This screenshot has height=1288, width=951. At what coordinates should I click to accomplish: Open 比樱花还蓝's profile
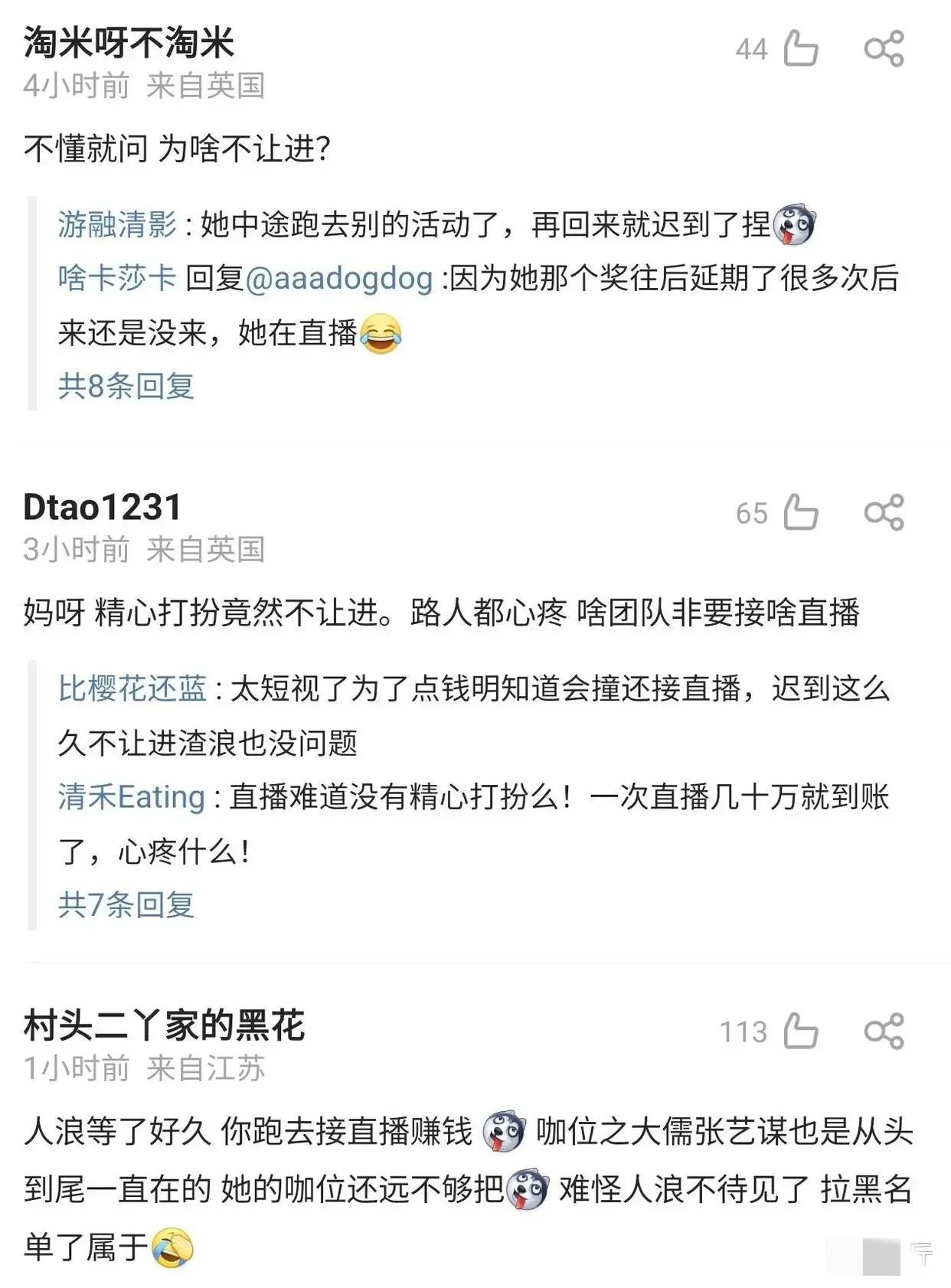(x=132, y=688)
